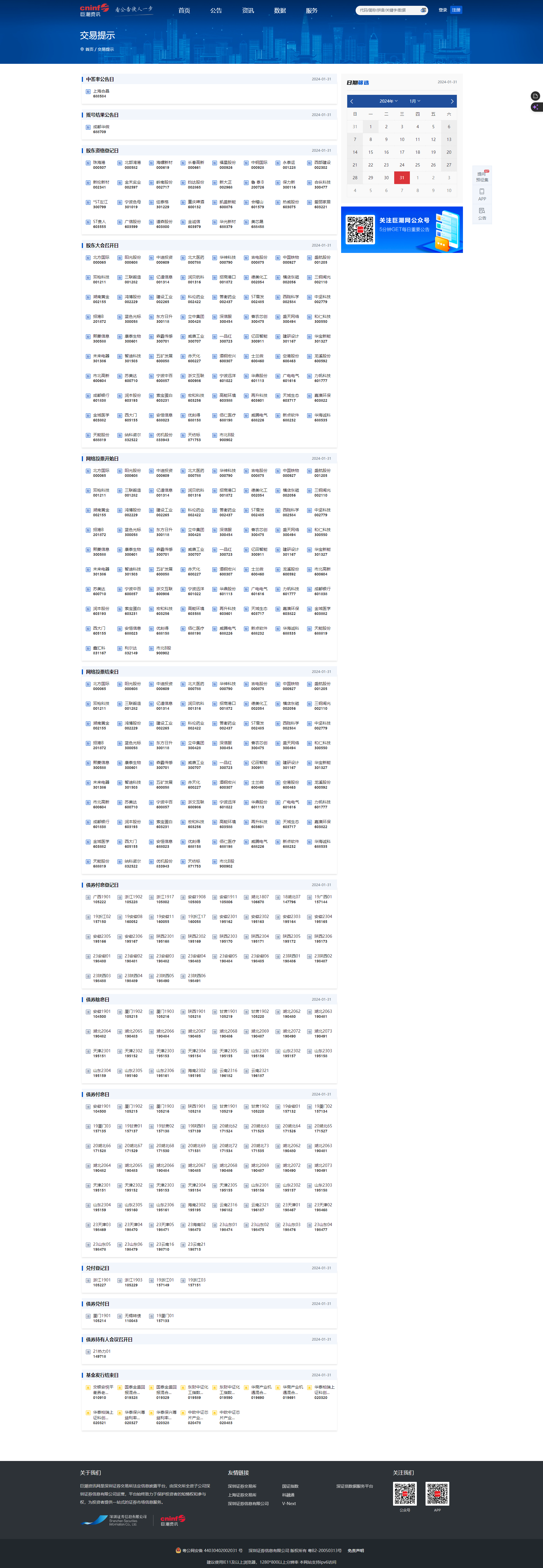Go to the 资讯 section
The width and height of the screenshot is (543, 1568).
248,10
